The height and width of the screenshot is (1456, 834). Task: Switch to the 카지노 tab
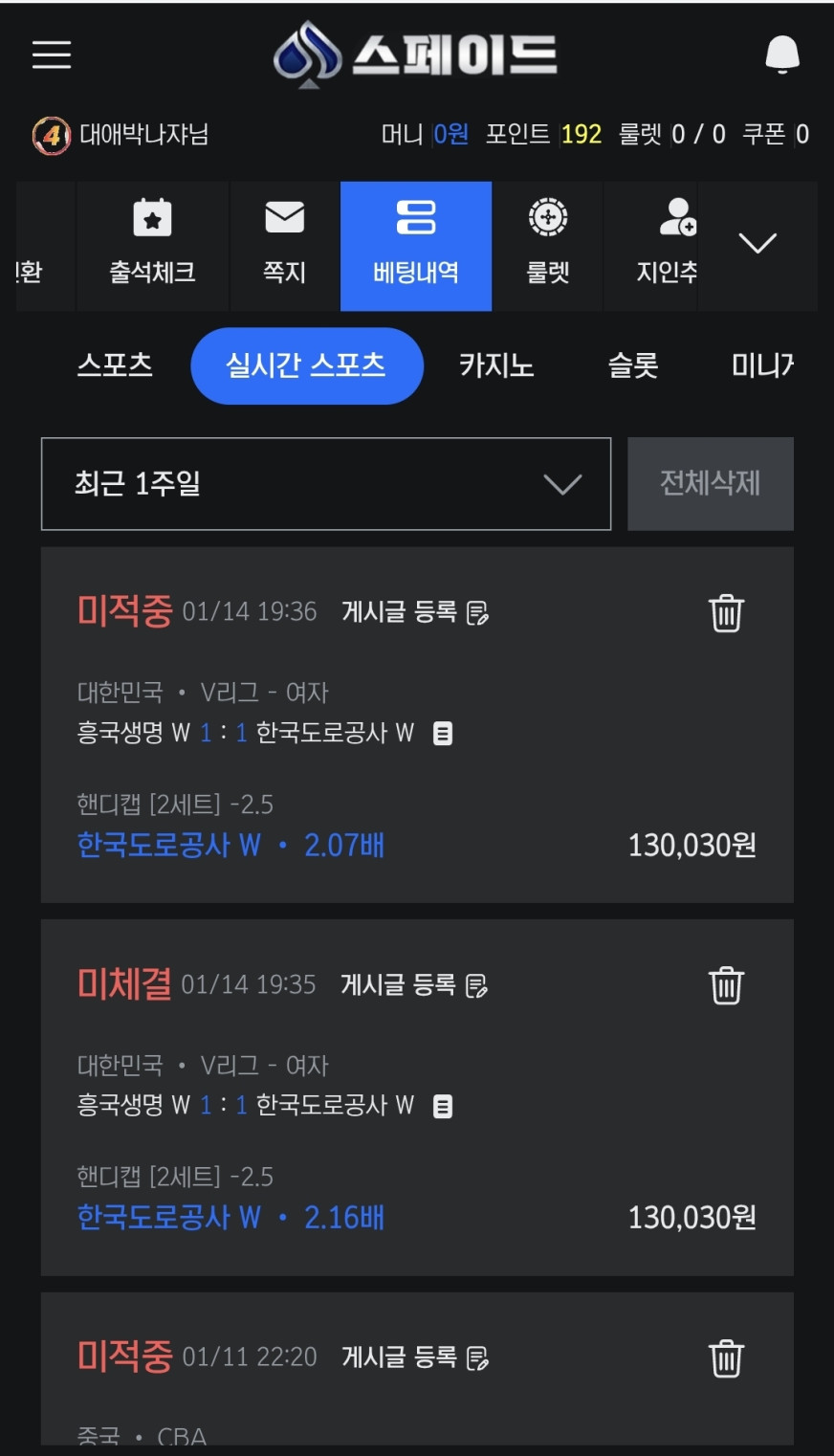[x=495, y=365]
